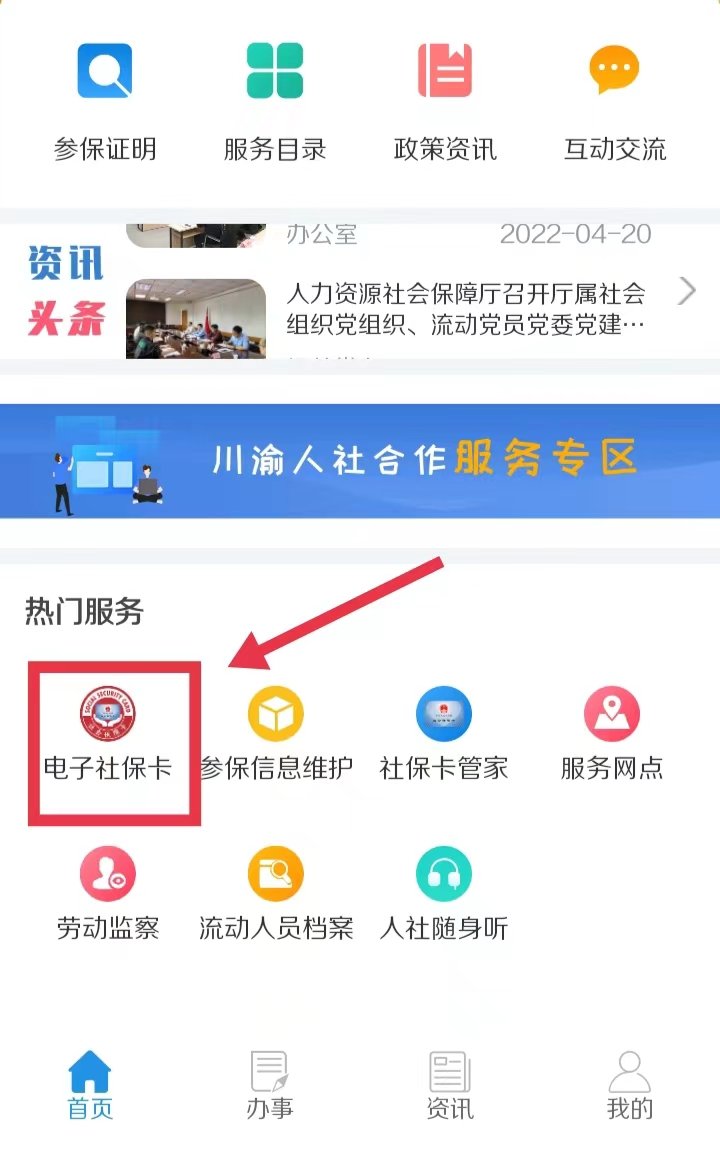Open 政策资讯 shortcut

point(445,101)
